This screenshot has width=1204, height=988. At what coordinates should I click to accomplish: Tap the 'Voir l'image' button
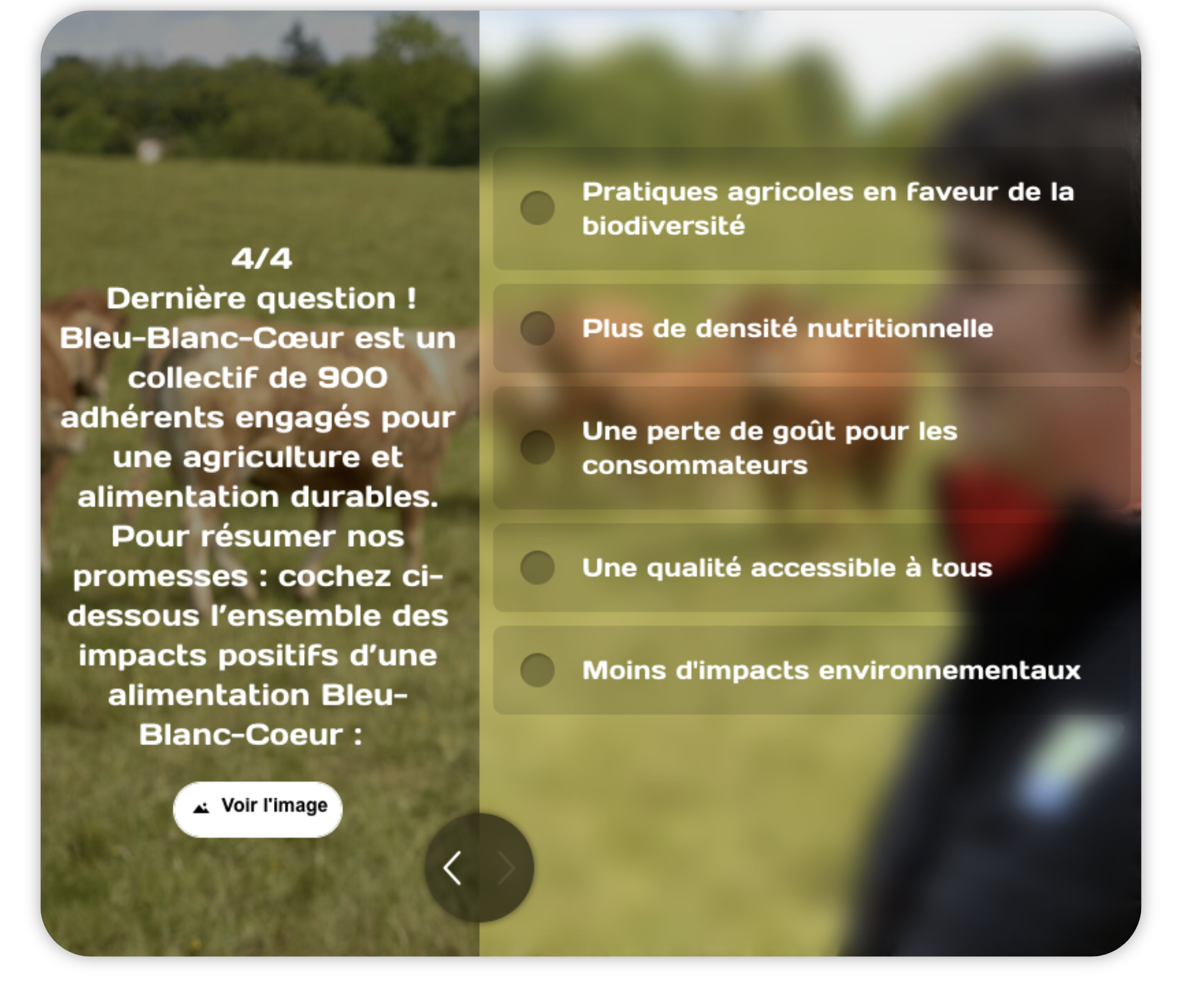point(258,808)
